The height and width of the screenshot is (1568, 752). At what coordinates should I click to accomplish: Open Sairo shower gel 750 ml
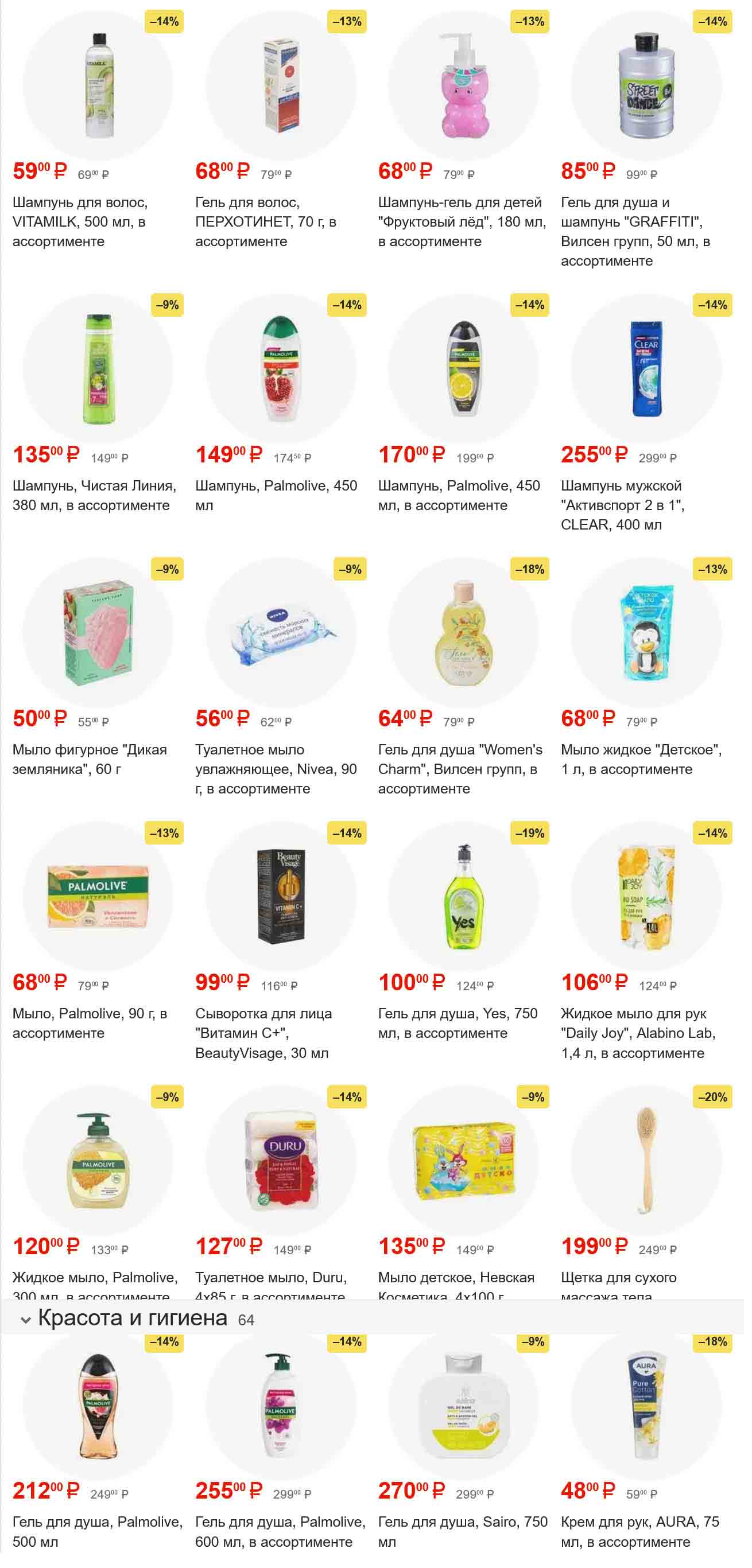coord(463,1406)
